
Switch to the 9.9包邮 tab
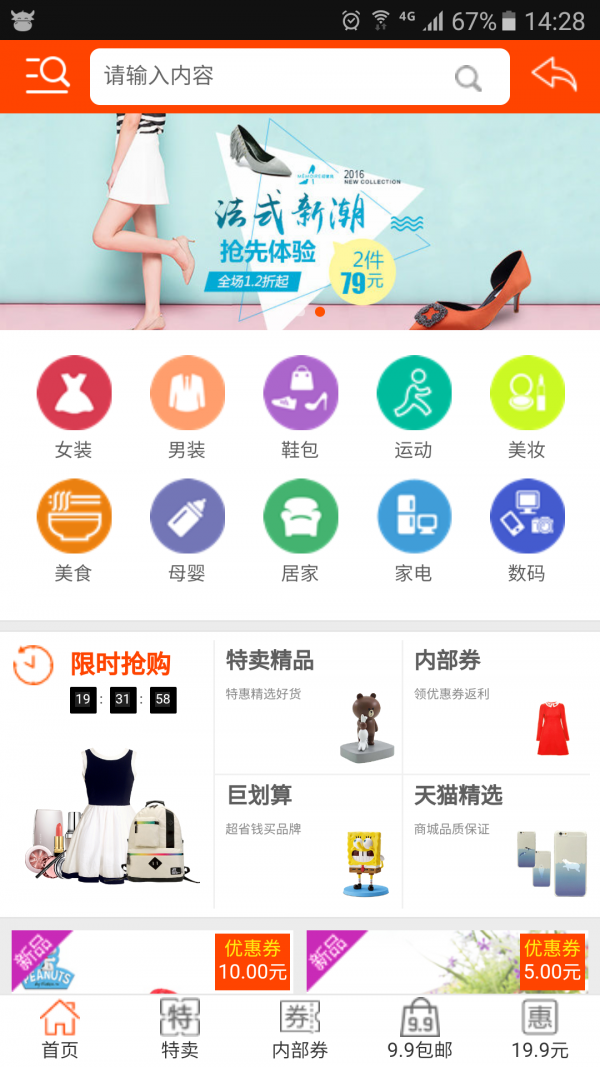coord(420,1030)
